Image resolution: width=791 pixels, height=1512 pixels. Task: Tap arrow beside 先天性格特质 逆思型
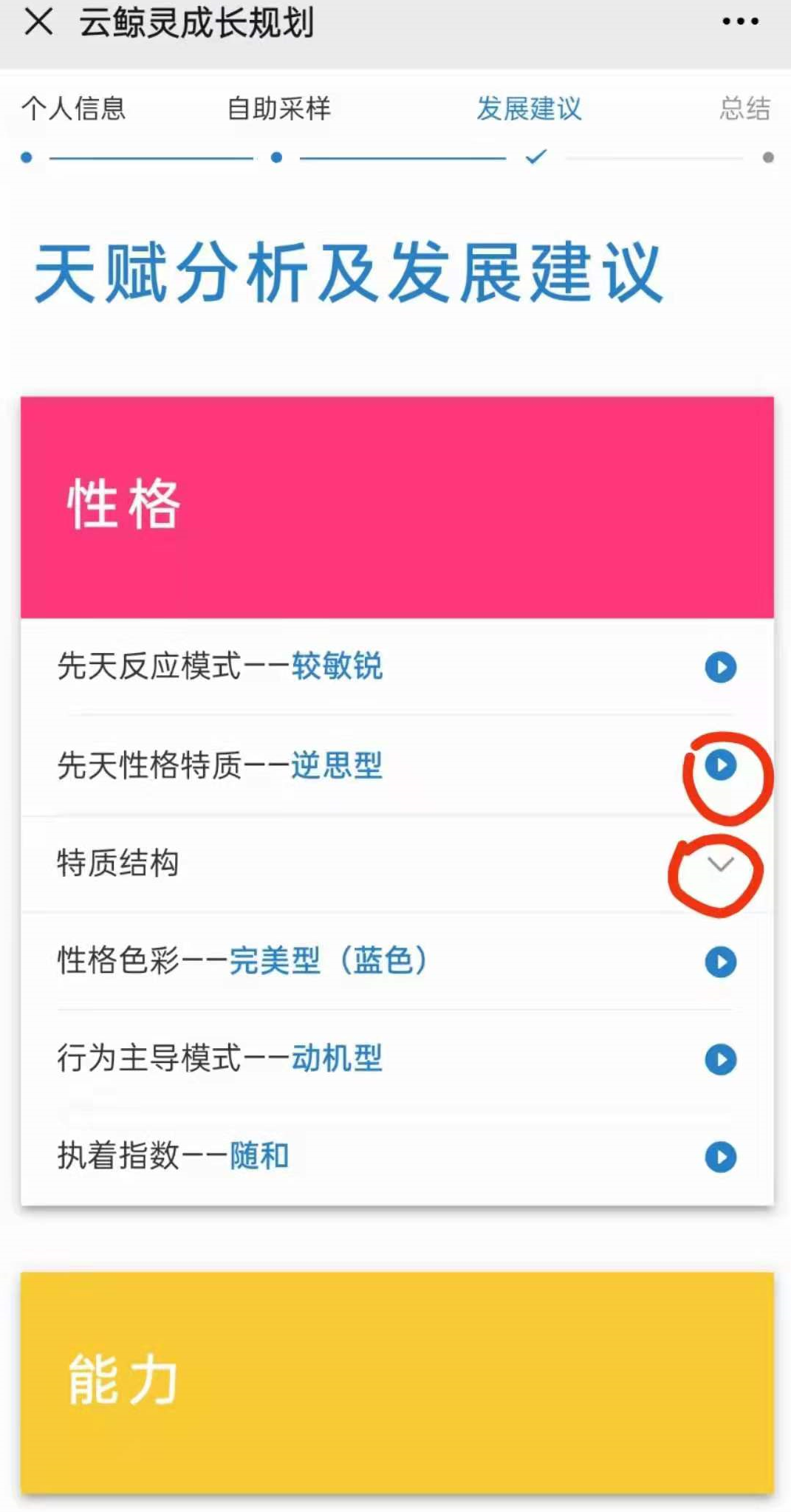pyautogui.click(x=720, y=764)
